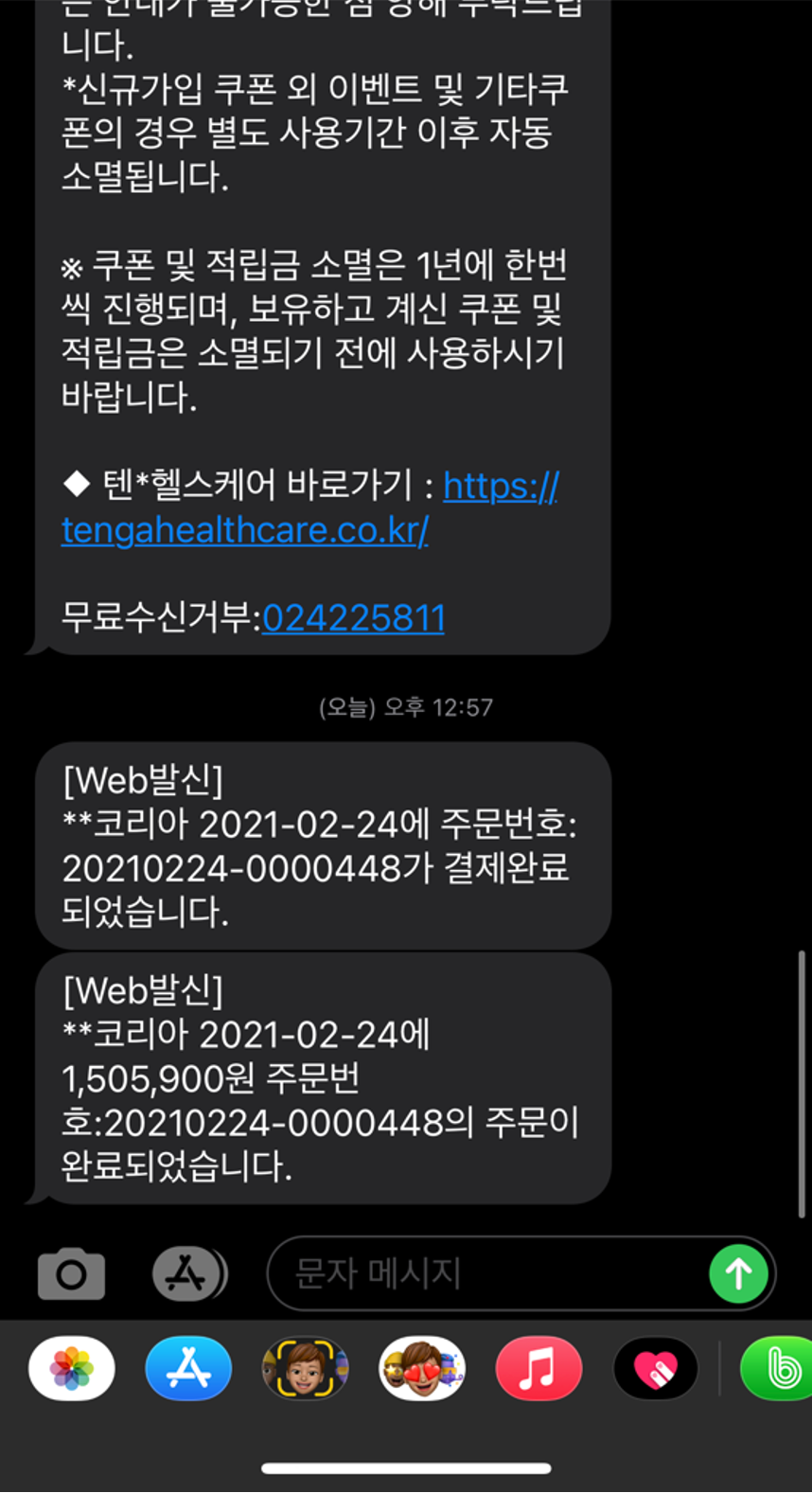
Task: Toggle the App Store apps drawer button
Action: [x=189, y=1274]
